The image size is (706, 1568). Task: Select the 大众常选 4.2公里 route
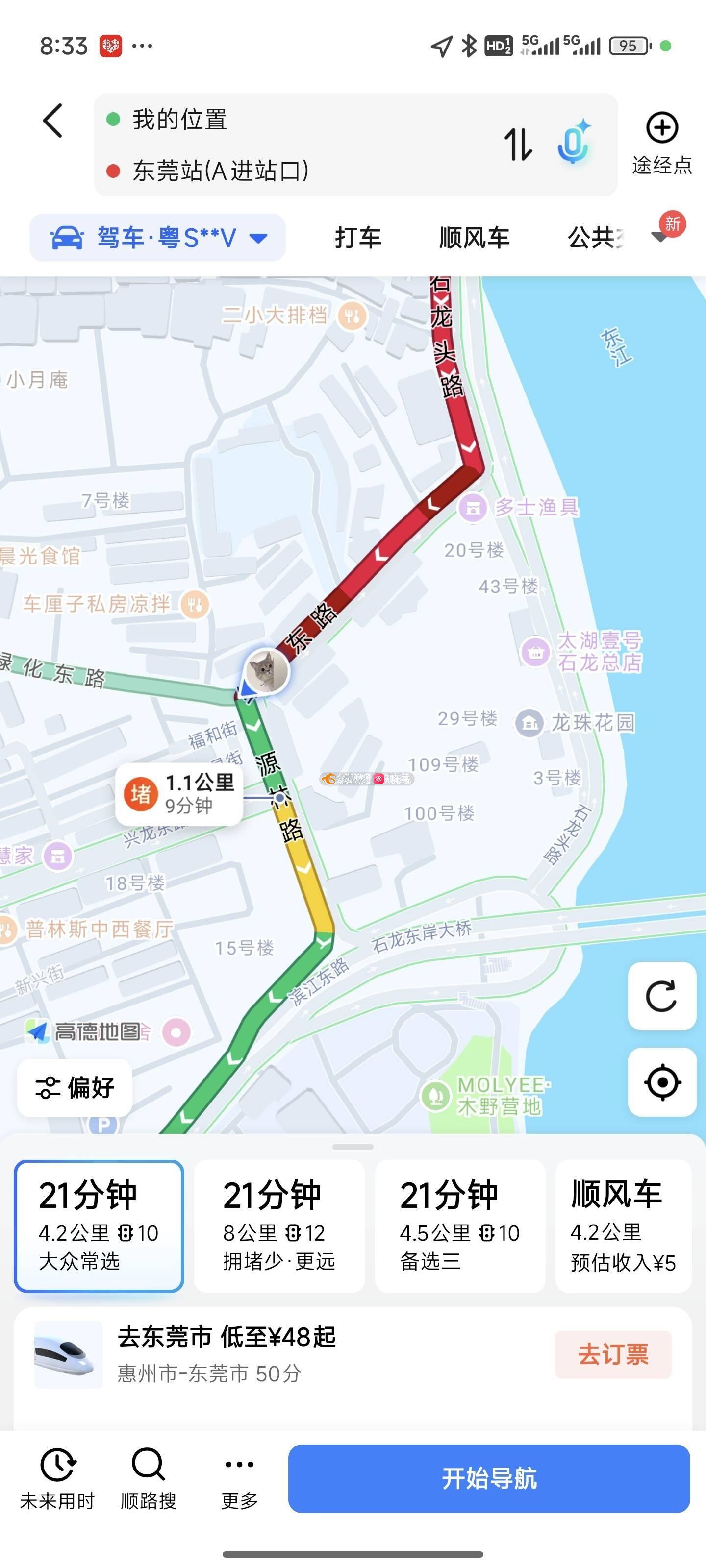tap(100, 1226)
